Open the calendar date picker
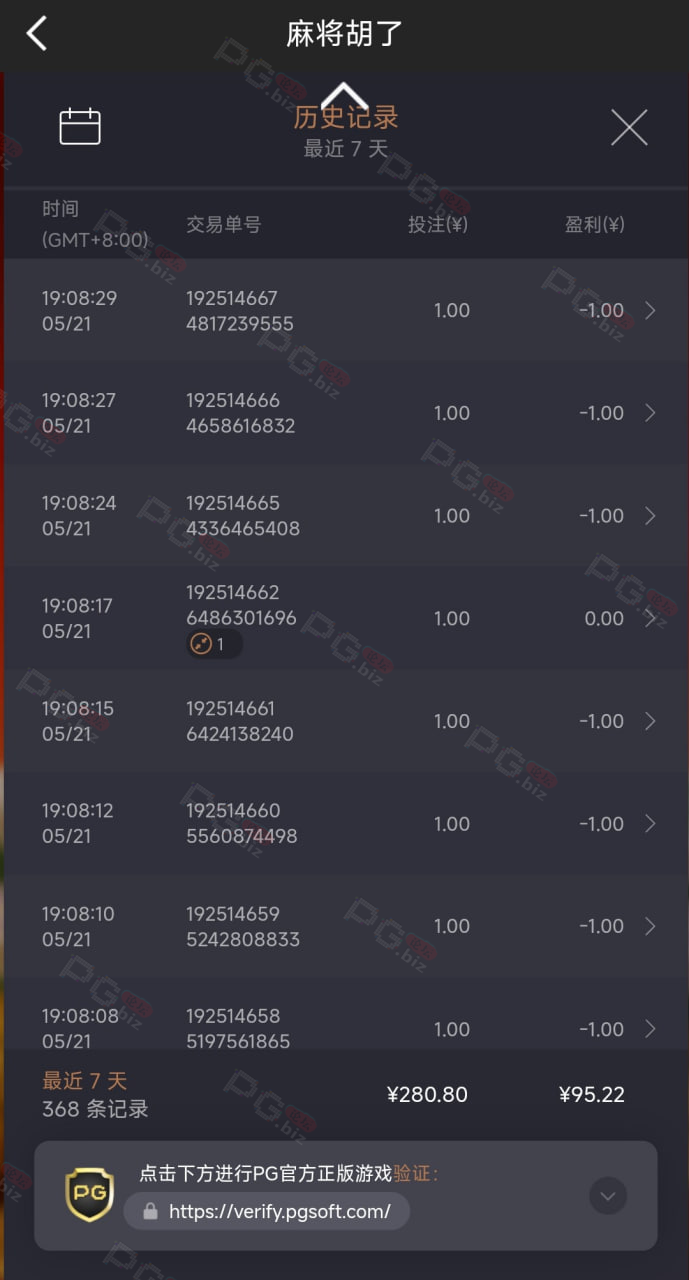 [80, 127]
